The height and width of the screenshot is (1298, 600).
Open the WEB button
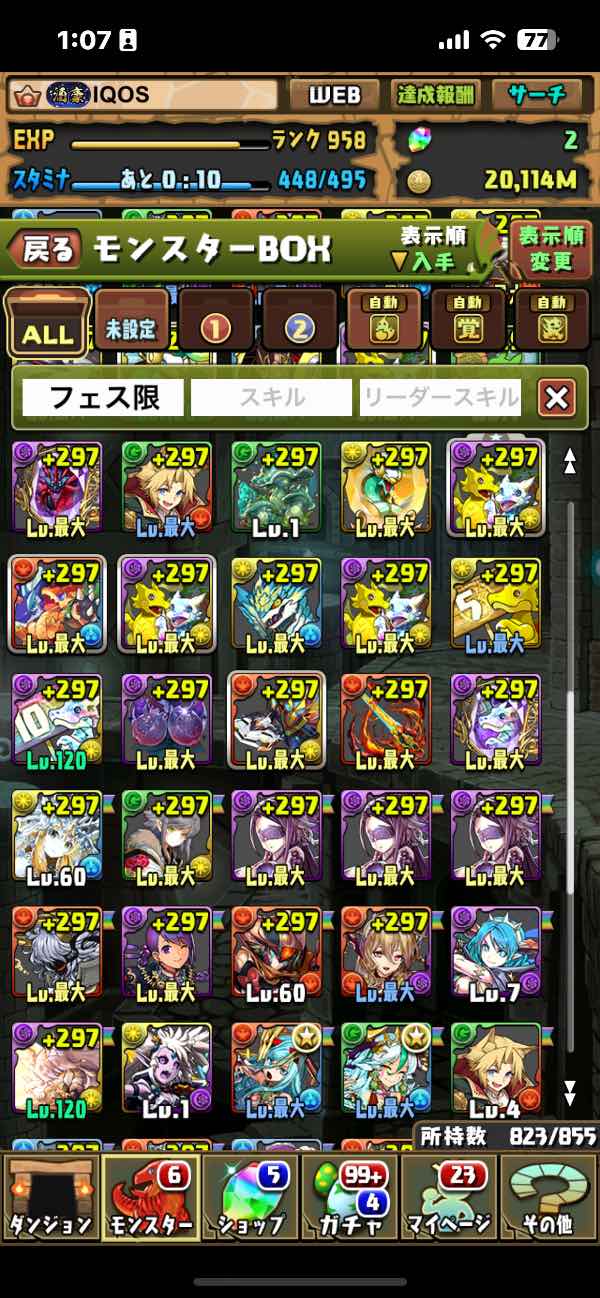coord(333,95)
